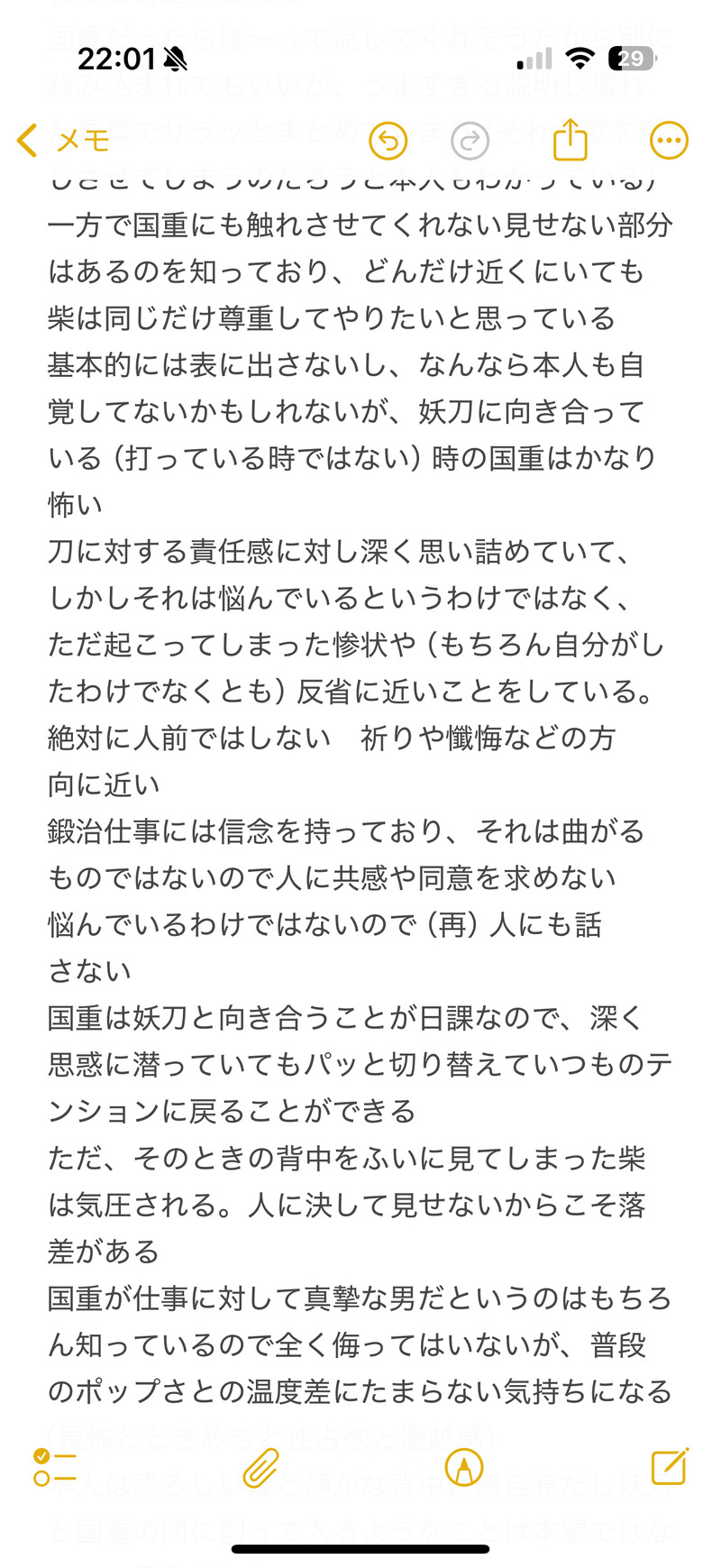The image size is (721, 1568).
Task: Open the paperclip attachment options
Action: [x=260, y=1467]
